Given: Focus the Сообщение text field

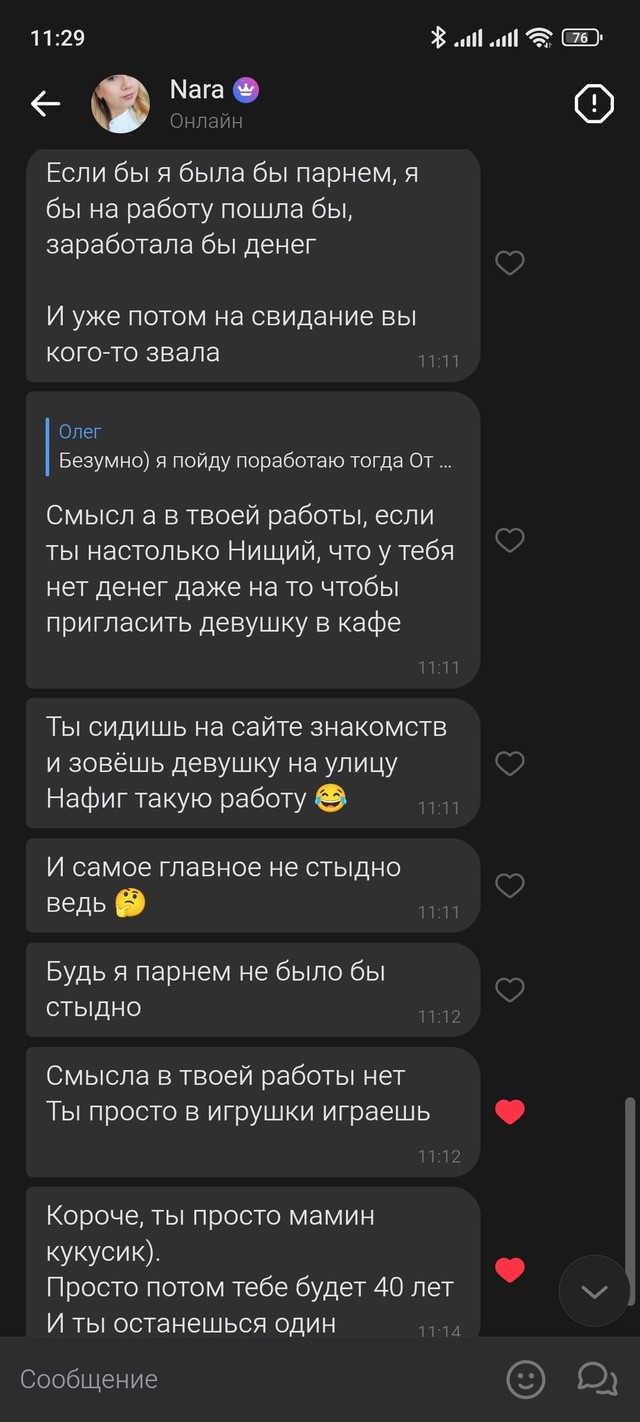Looking at the screenshot, I should click(x=250, y=1379).
